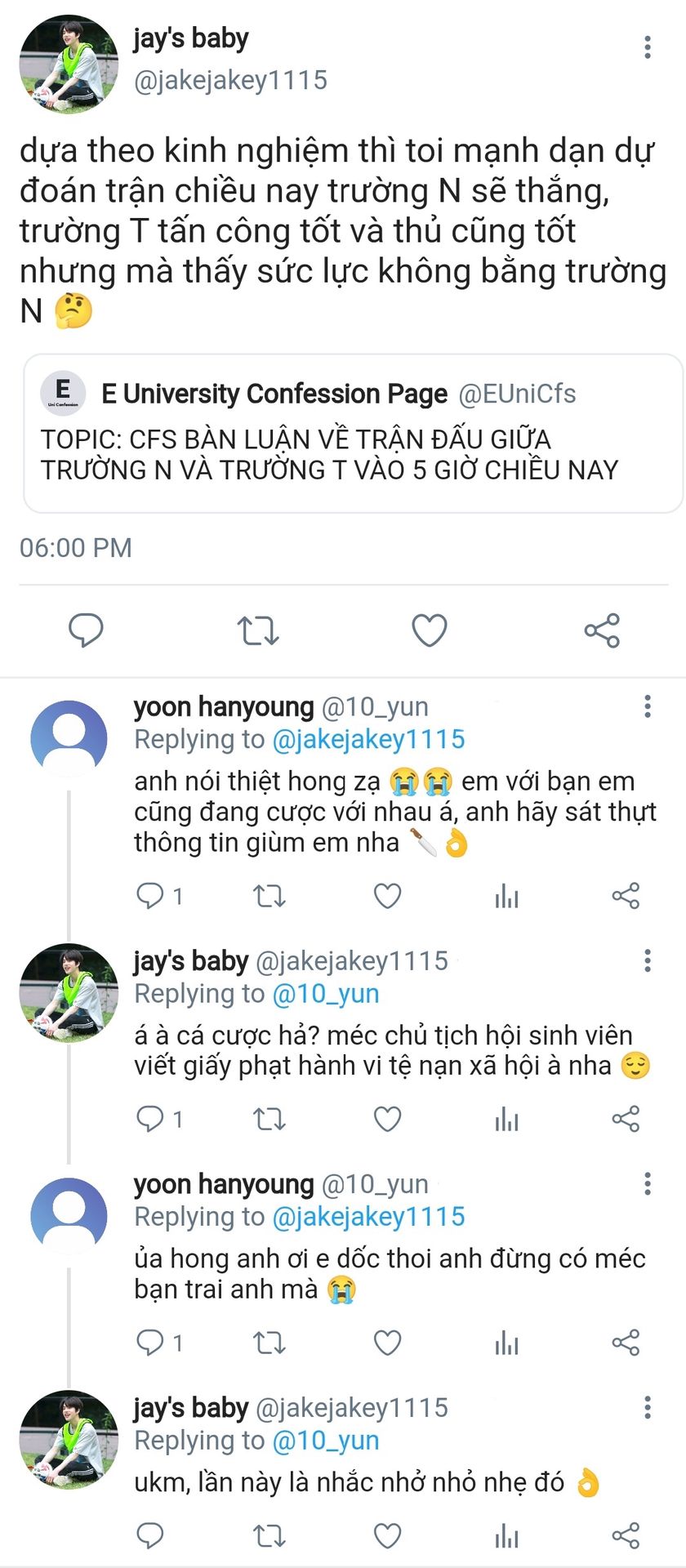Like yoon hanyoung's reply 'anh nói thiệt hong zạ'

click(387, 896)
